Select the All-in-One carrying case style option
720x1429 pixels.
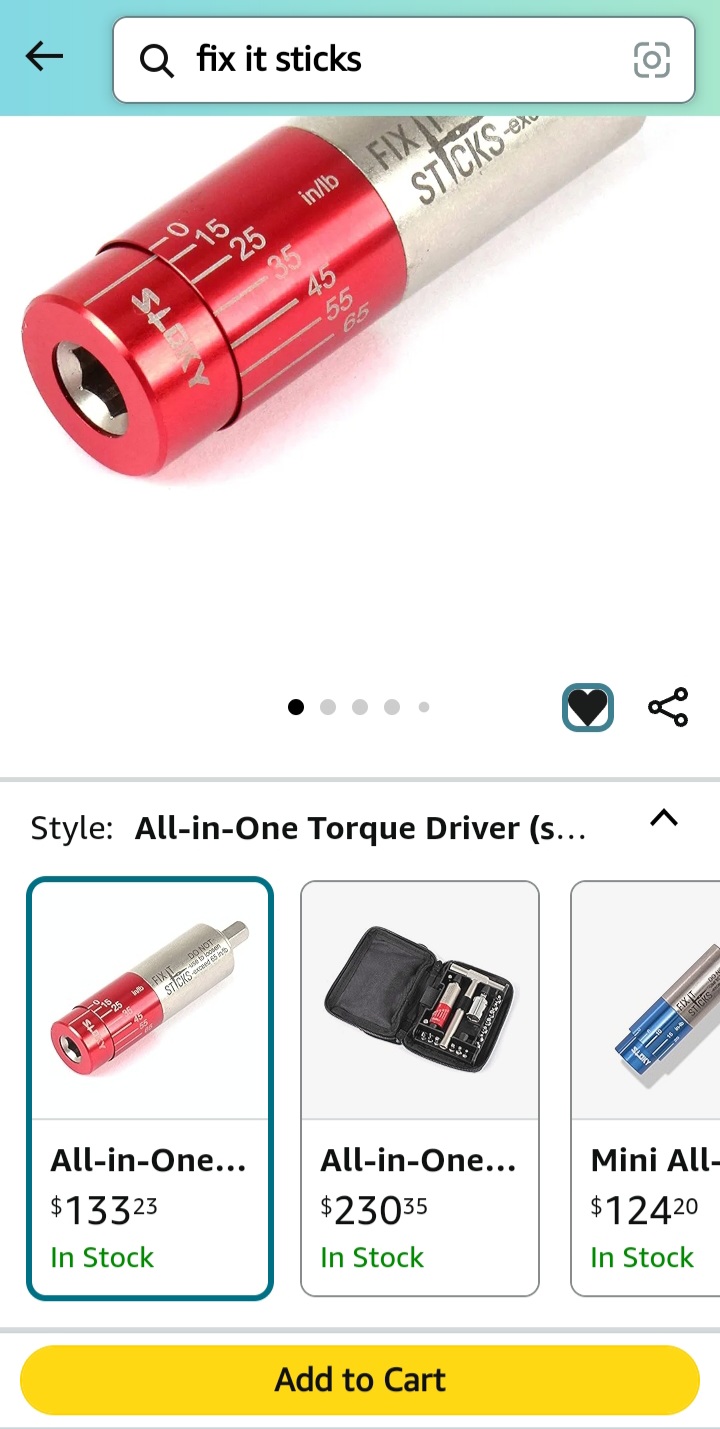coord(419,1087)
